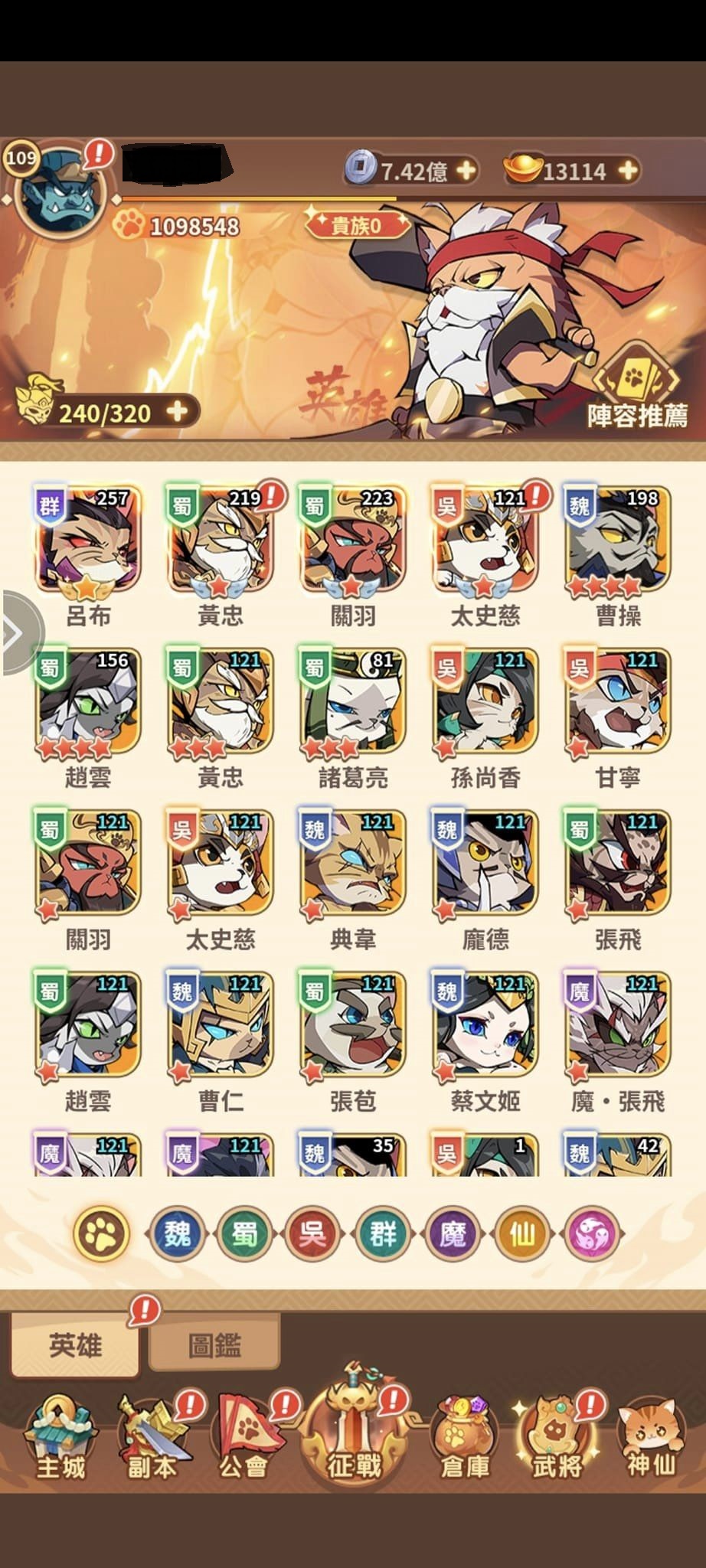The width and height of the screenshot is (706, 1568).
Task: Filter heroes by 蜀 faction
Action: (x=244, y=1233)
